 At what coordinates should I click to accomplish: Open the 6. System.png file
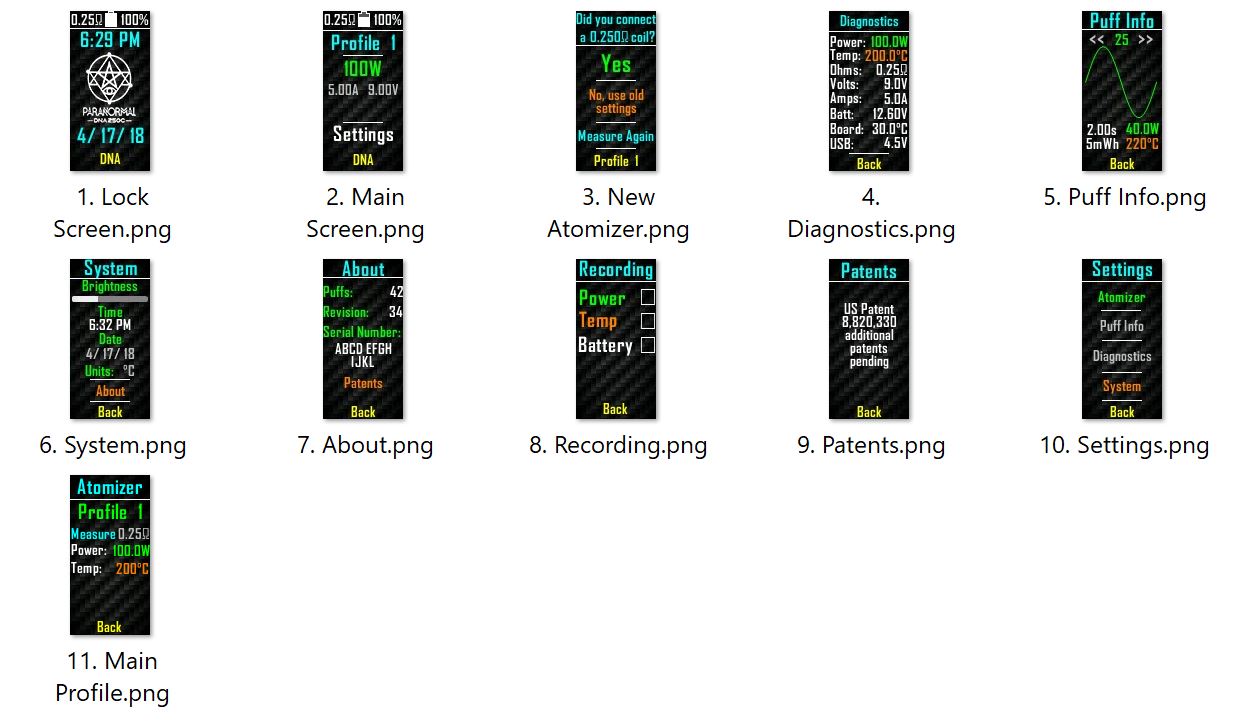pos(110,339)
